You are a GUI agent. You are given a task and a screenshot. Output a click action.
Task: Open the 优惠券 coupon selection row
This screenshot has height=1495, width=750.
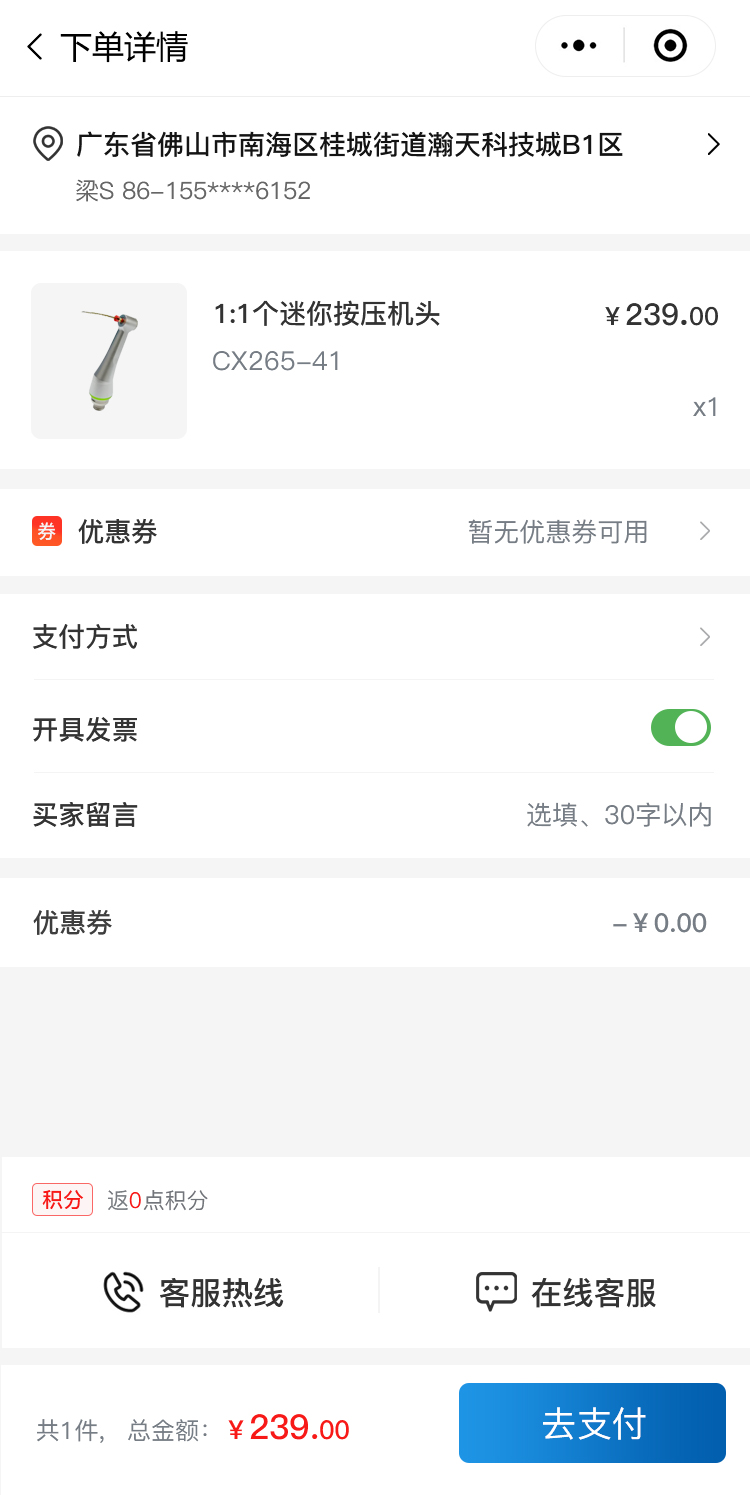click(x=375, y=532)
